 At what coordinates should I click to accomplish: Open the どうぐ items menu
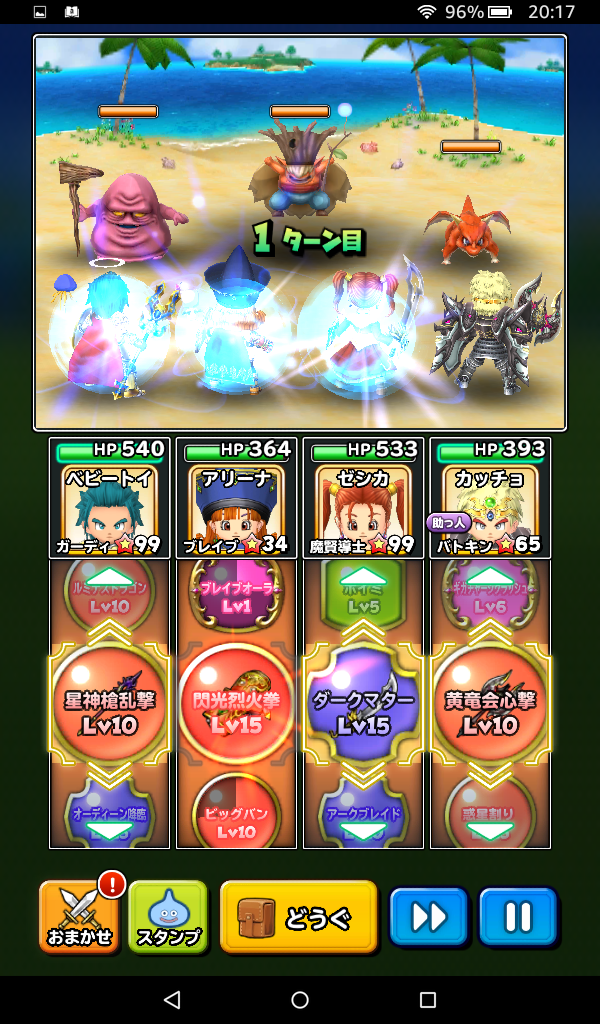point(298,917)
